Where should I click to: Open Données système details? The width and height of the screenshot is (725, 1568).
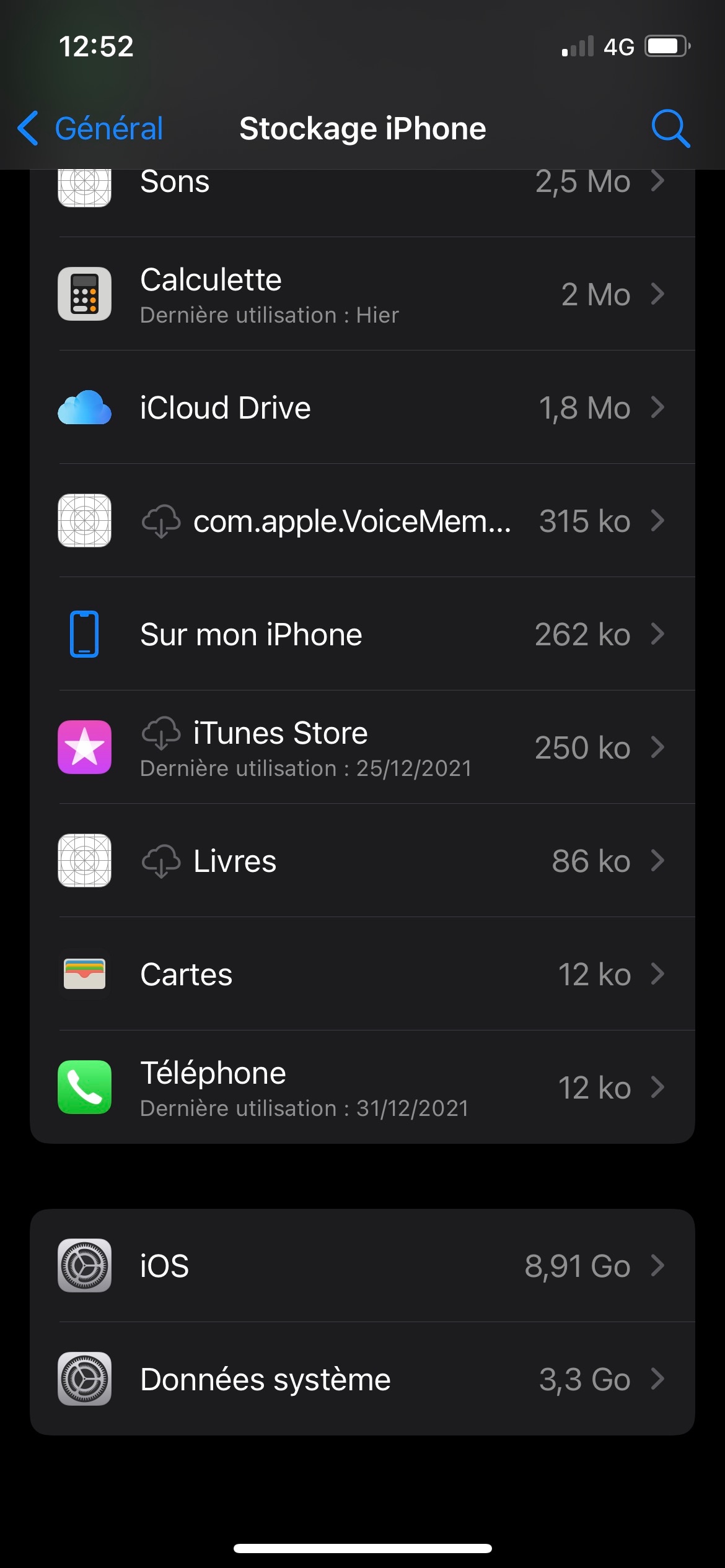(x=362, y=1379)
